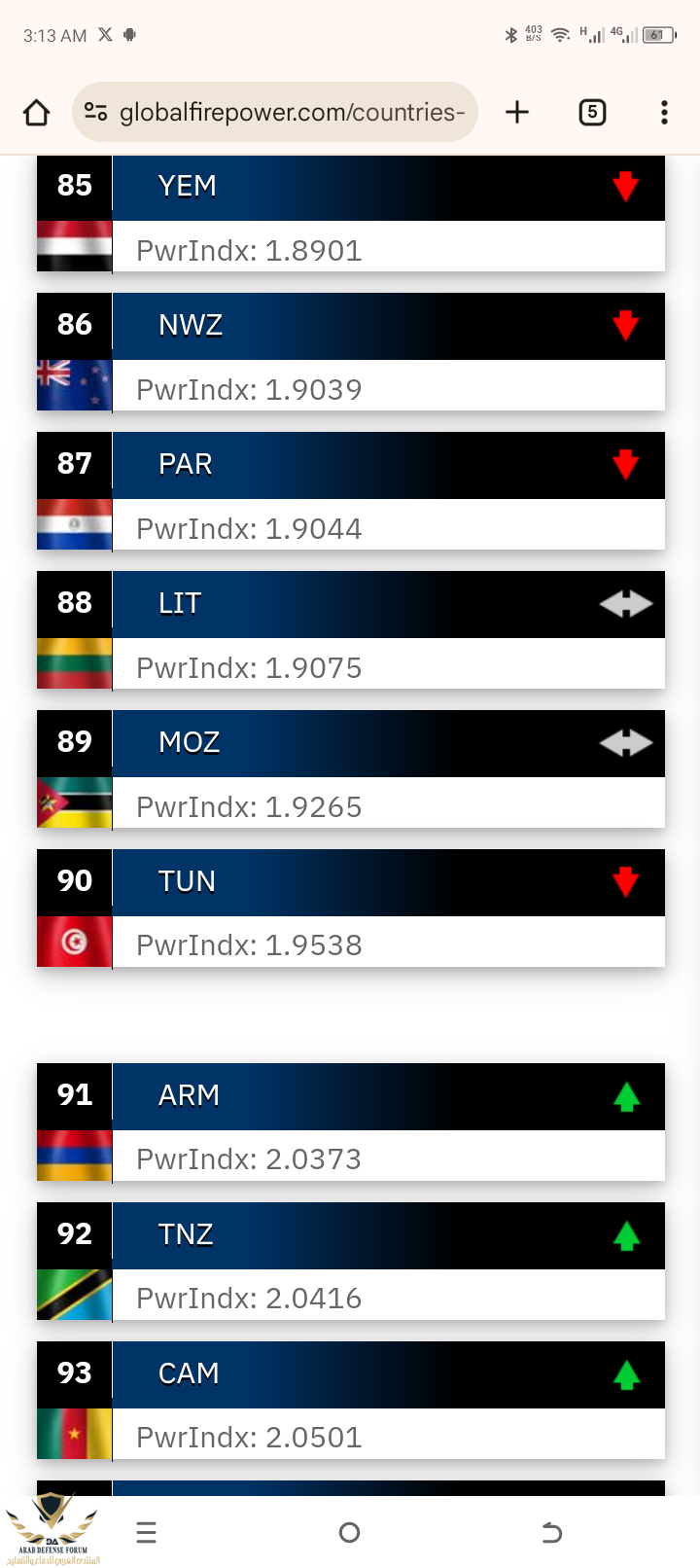Open the MOZ country entry ranked 89

click(350, 769)
